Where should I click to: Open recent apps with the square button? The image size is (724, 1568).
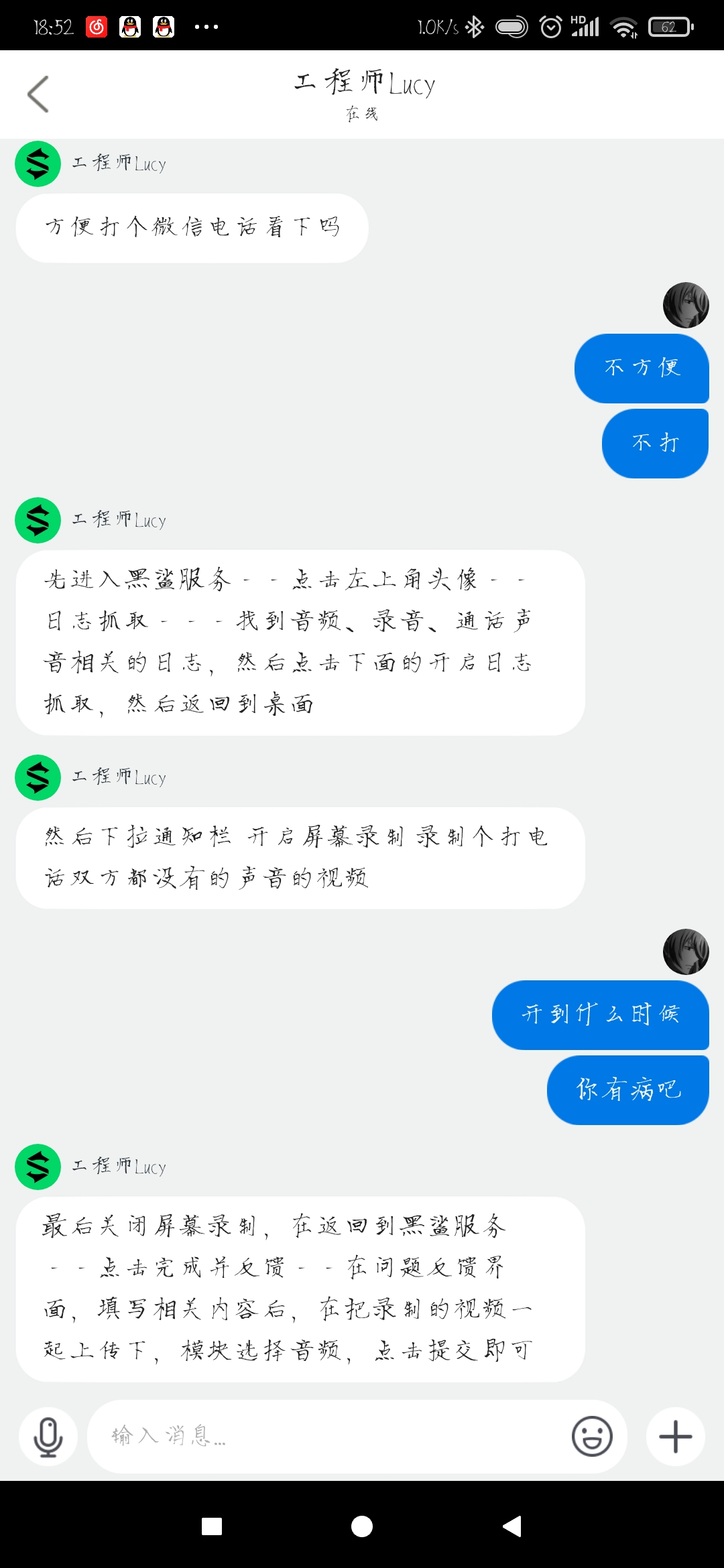pos(212,1526)
